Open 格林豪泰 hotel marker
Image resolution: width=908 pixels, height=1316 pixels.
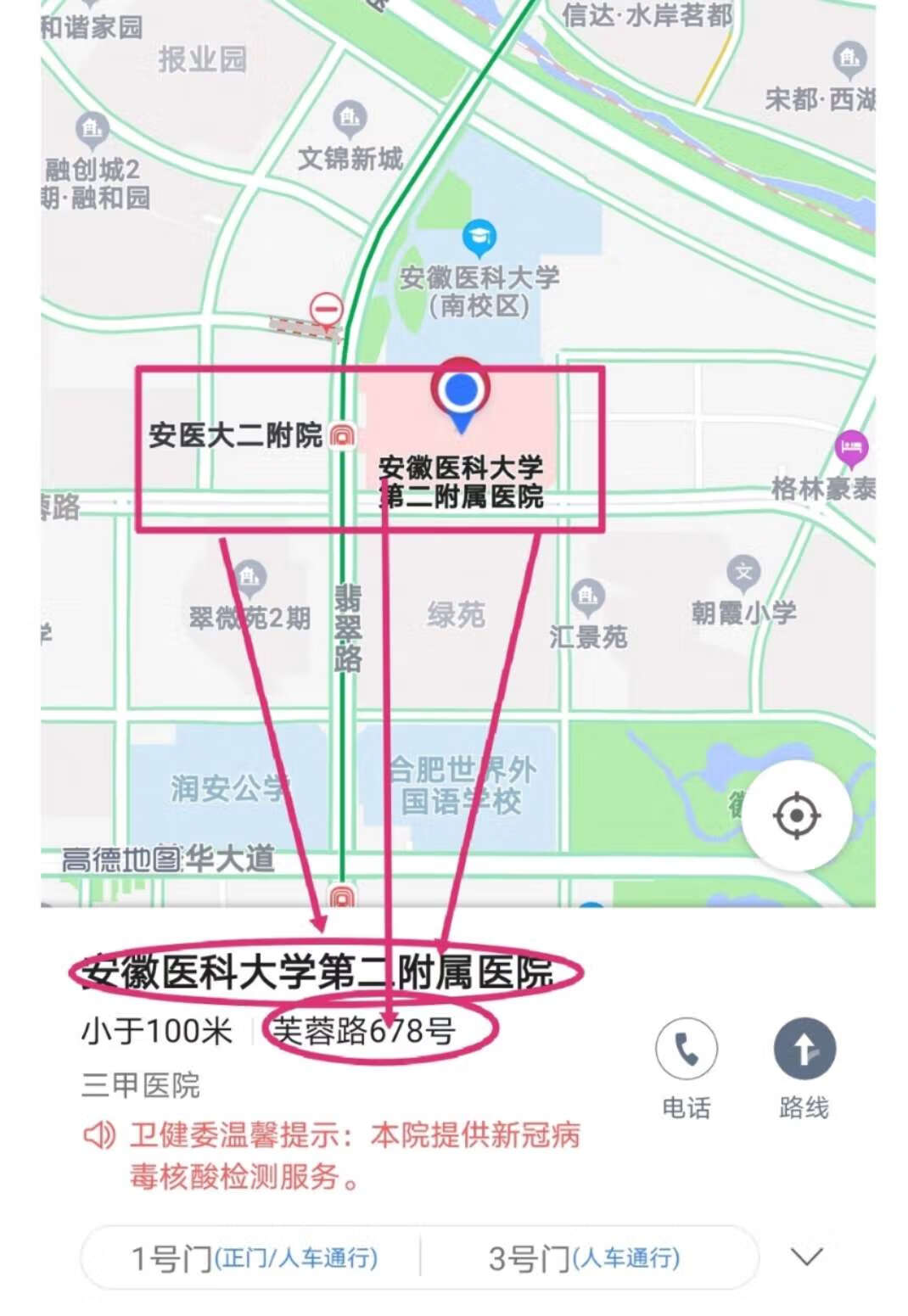point(851,448)
